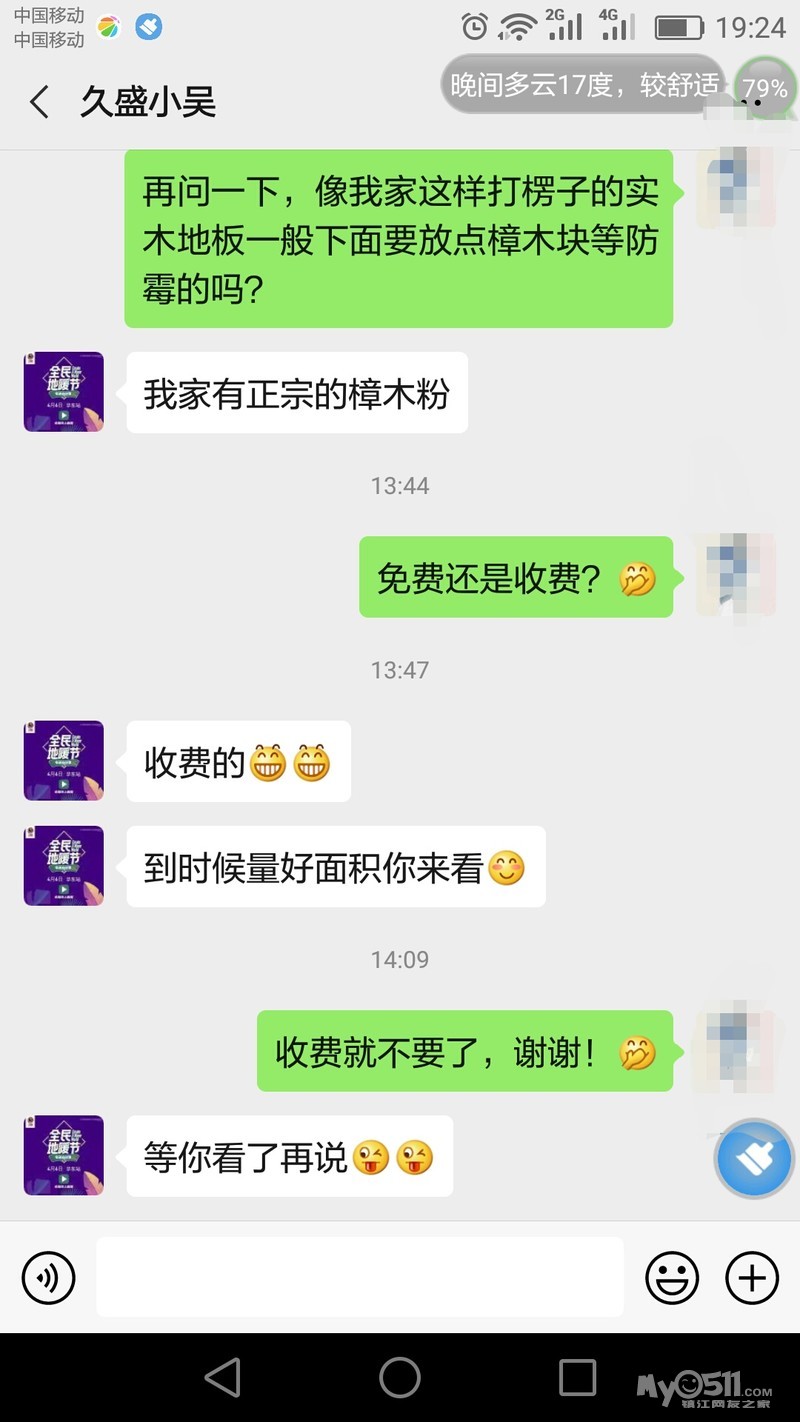Tap the system home button
The height and width of the screenshot is (1422, 800).
point(400,1377)
